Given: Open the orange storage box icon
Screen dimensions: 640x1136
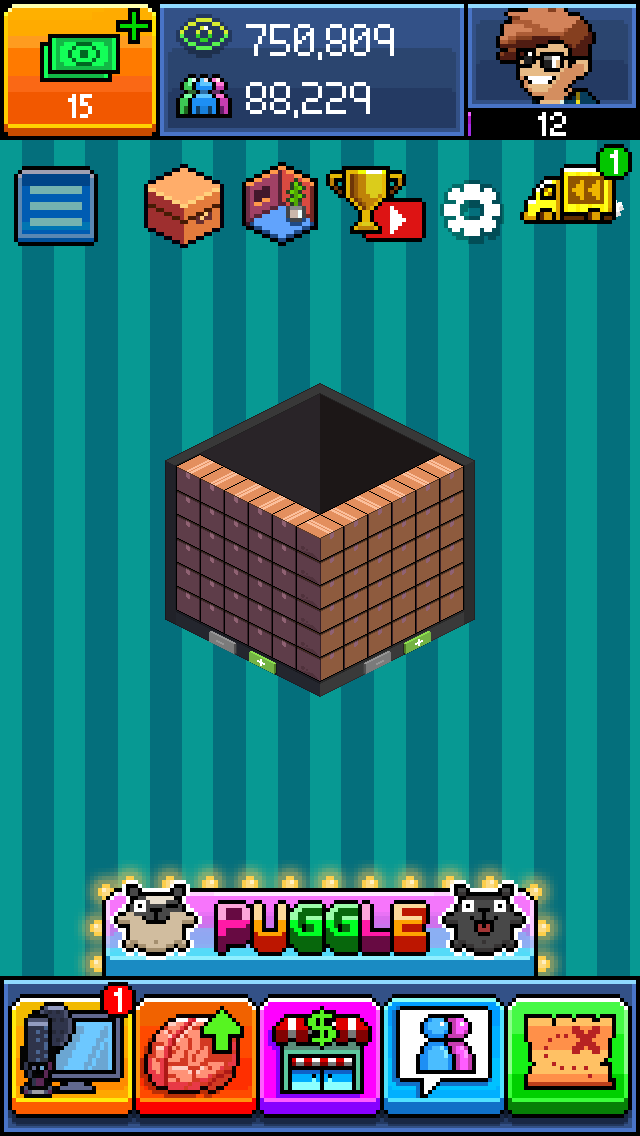Looking at the screenshot, I should click(181, 205).
